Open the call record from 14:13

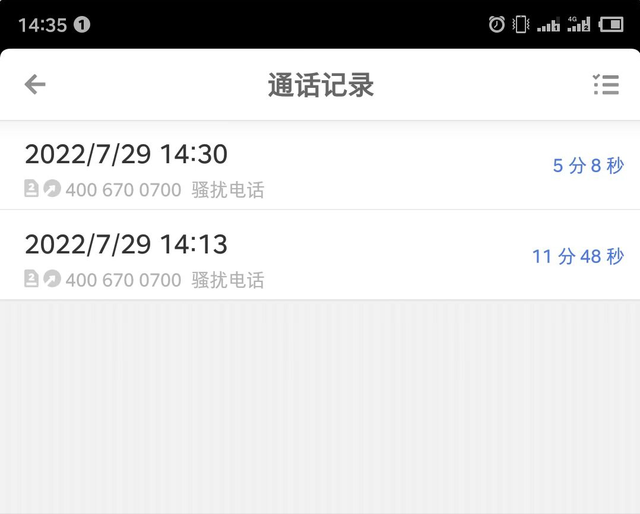[x=320, y=256]
